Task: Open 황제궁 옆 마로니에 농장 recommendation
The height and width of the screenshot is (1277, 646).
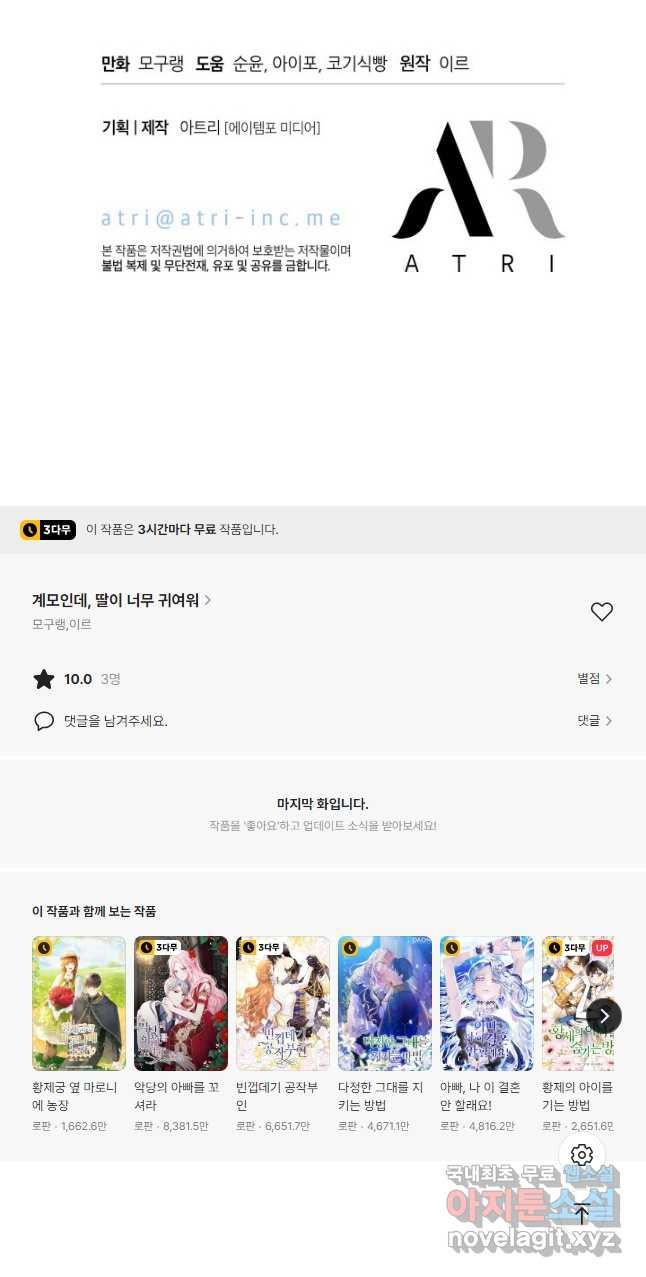Action: (x=79, y=1003)
